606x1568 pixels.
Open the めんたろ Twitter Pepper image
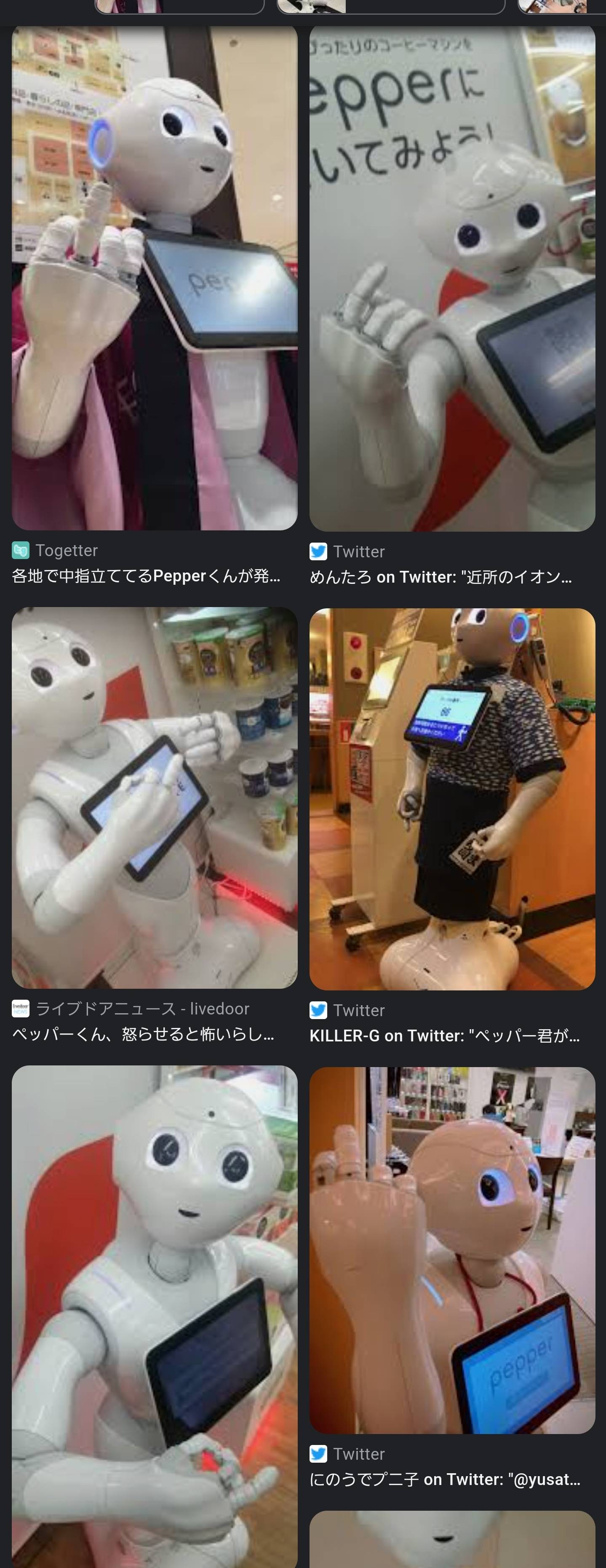(452, 279)
